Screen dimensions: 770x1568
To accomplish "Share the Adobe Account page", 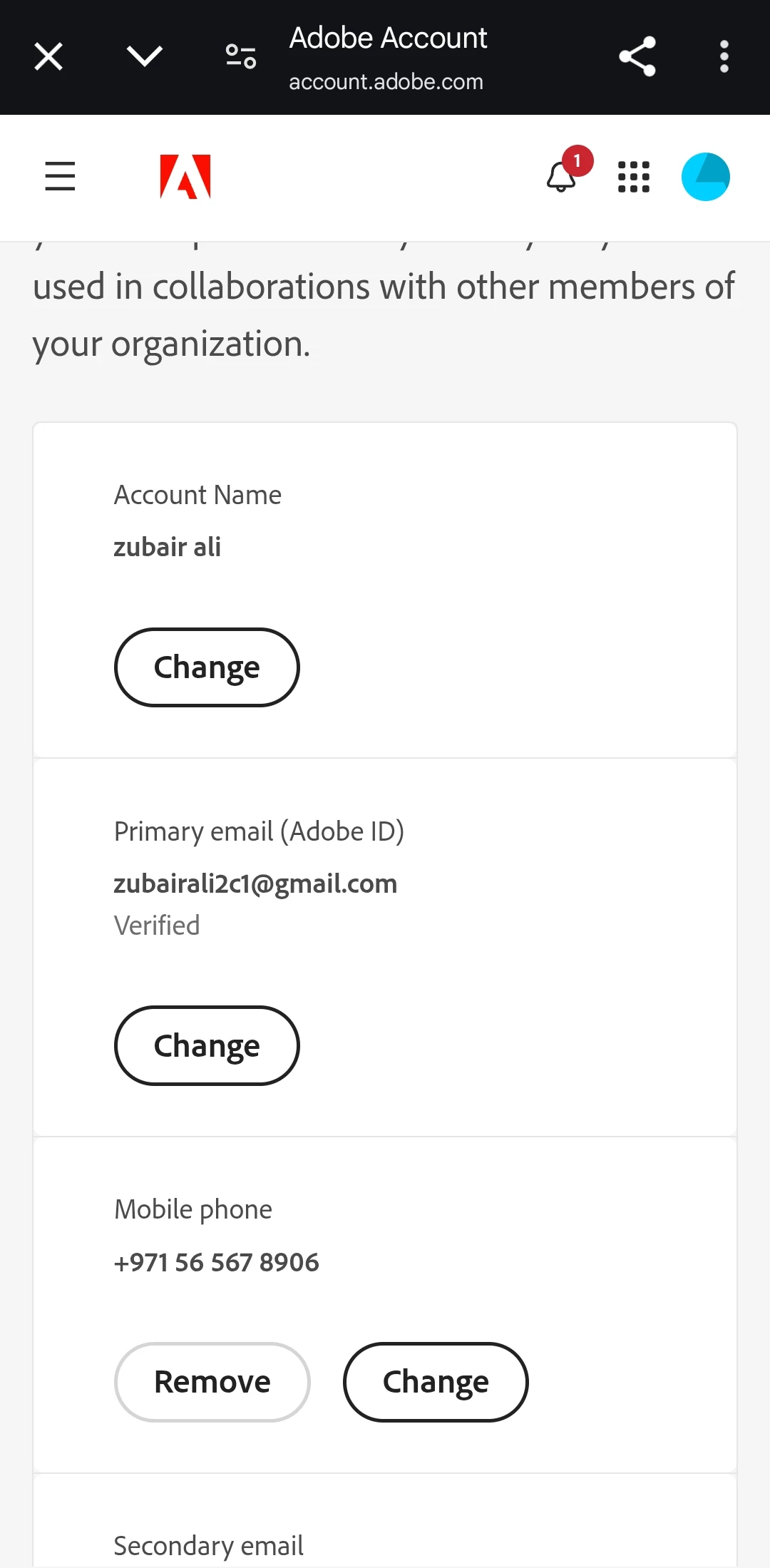I will click(637, 56).
